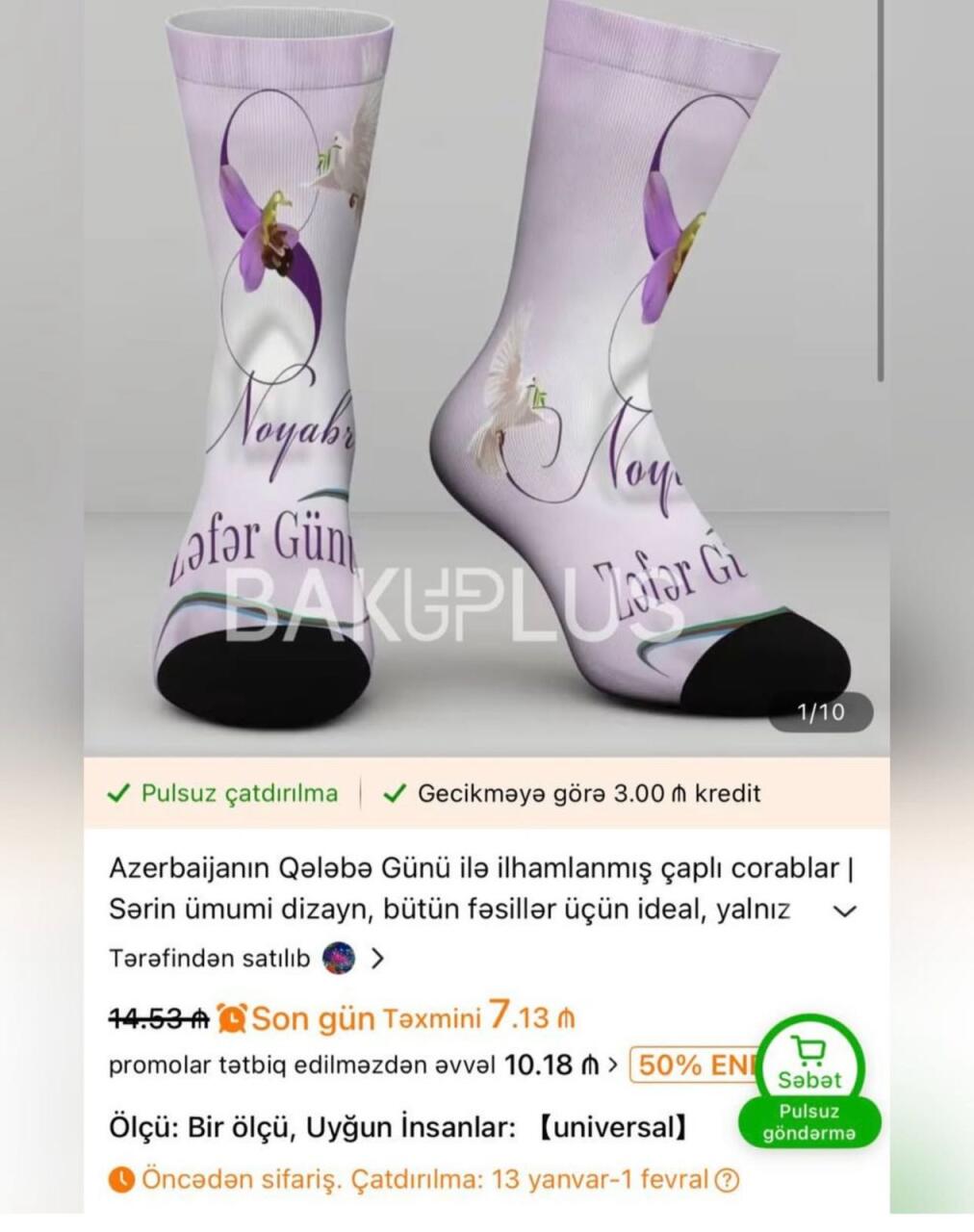Open the Öncədən sifariş delivery help icon

[x=730, y=1179]
